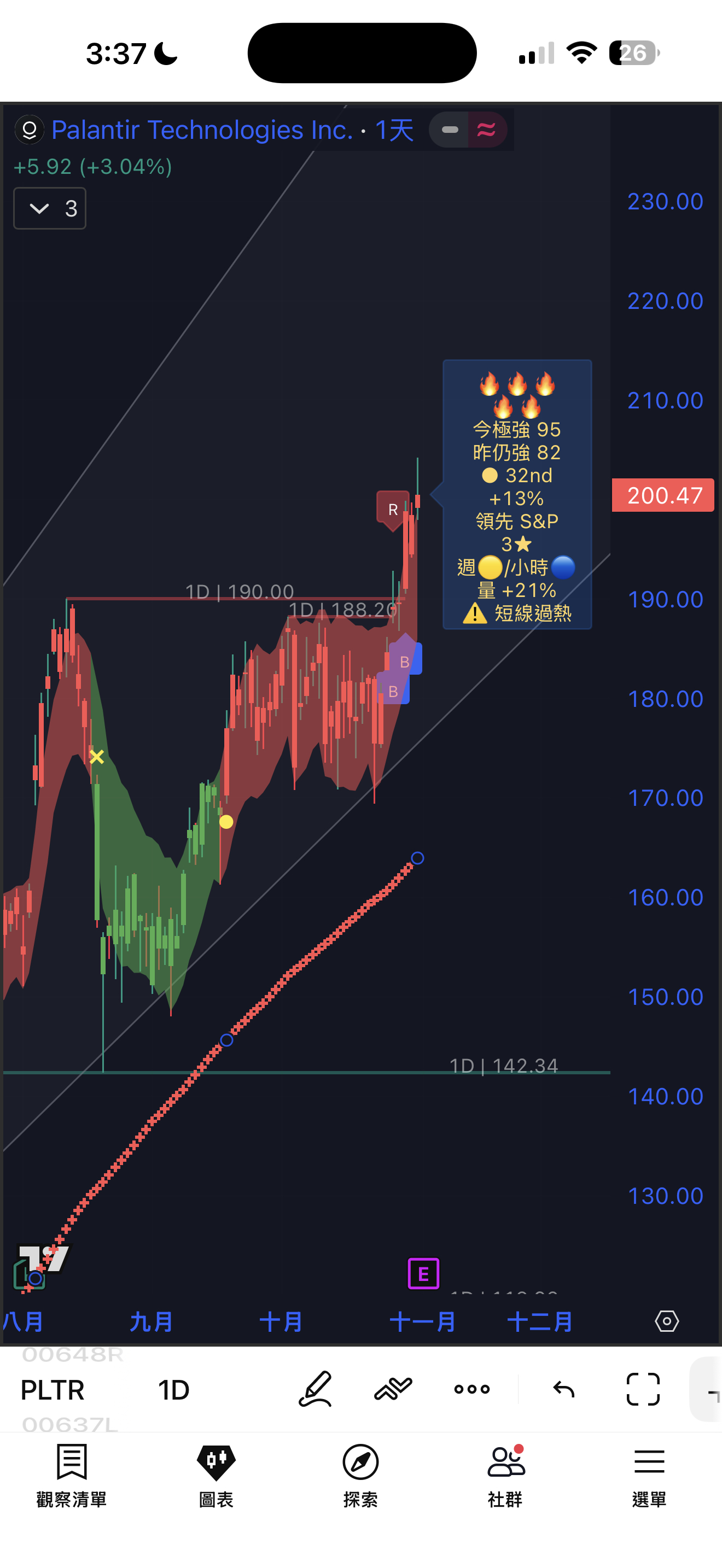Expand the indicator legend showing 3
722x1568 pixels.
point(49,209)
